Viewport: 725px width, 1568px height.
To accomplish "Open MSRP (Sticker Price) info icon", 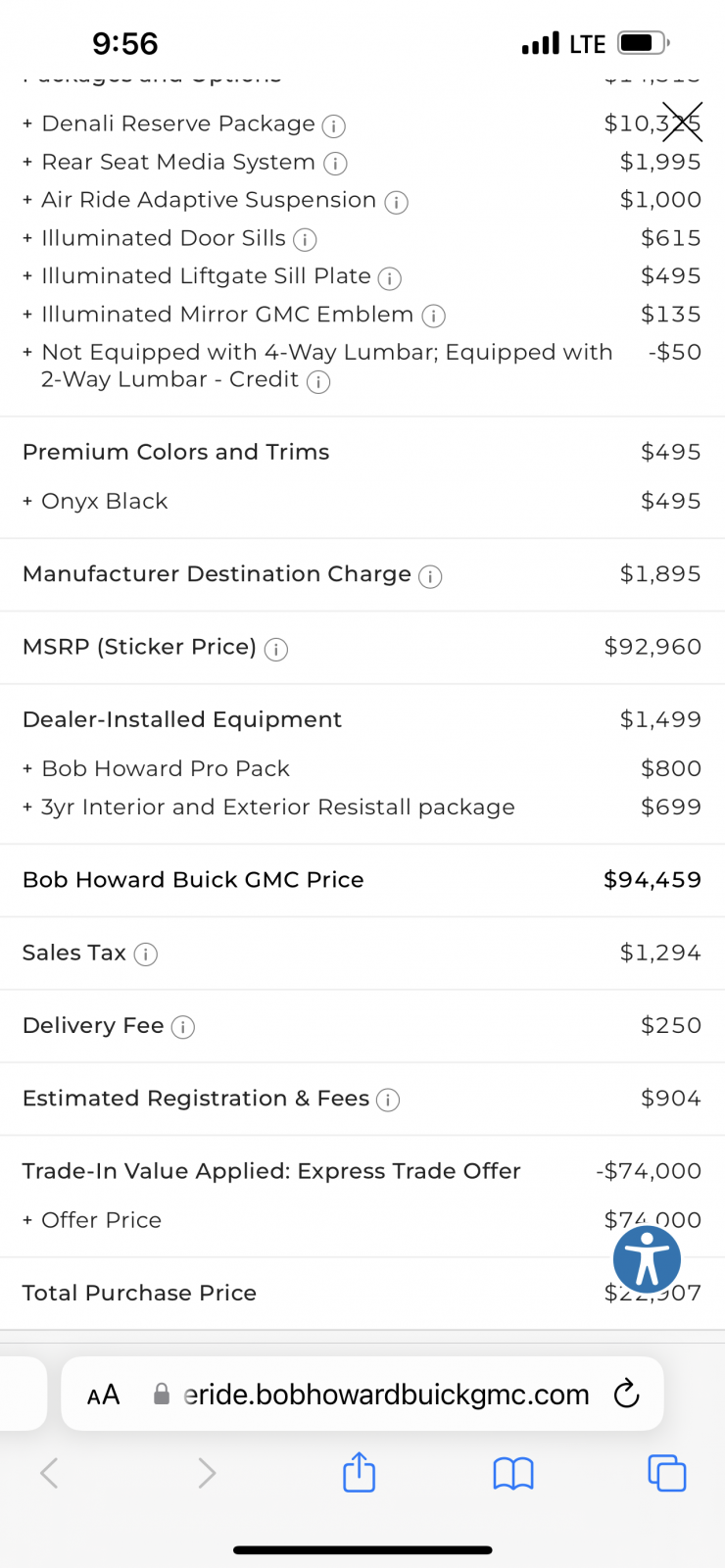I will 276,650.
